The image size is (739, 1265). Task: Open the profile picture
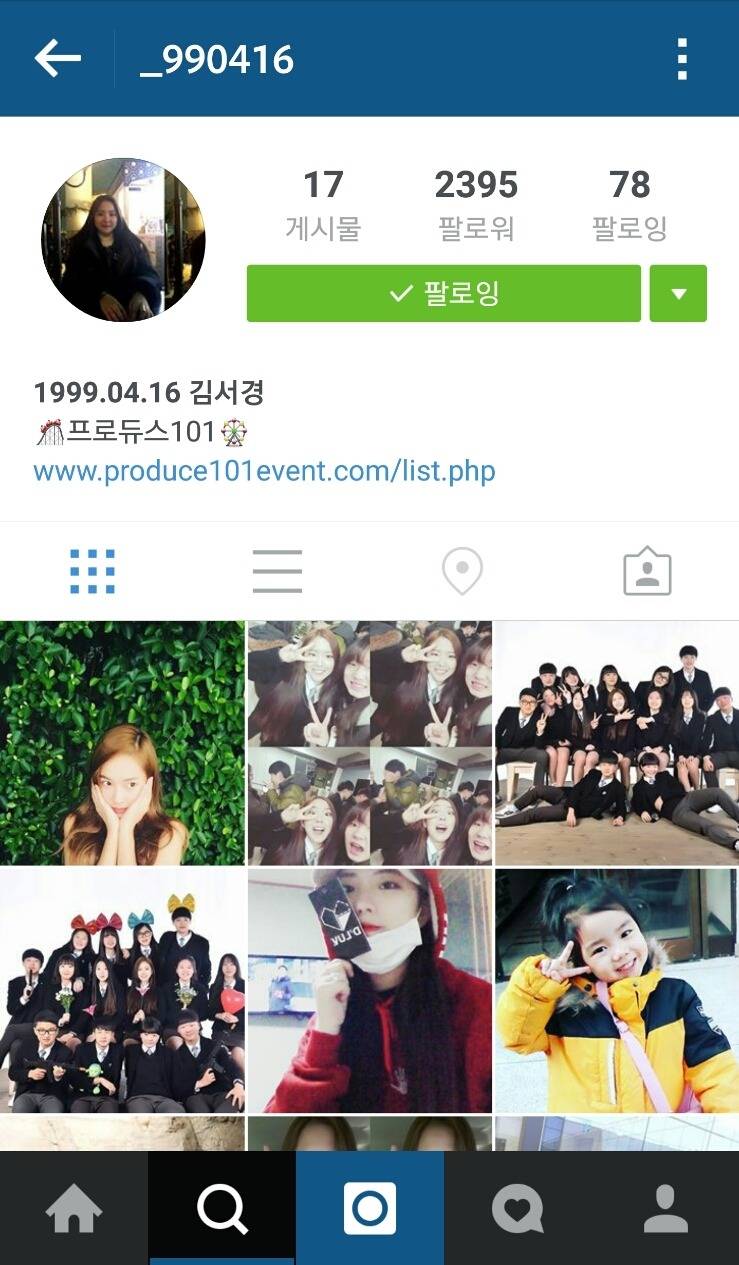tap(123, 240)
